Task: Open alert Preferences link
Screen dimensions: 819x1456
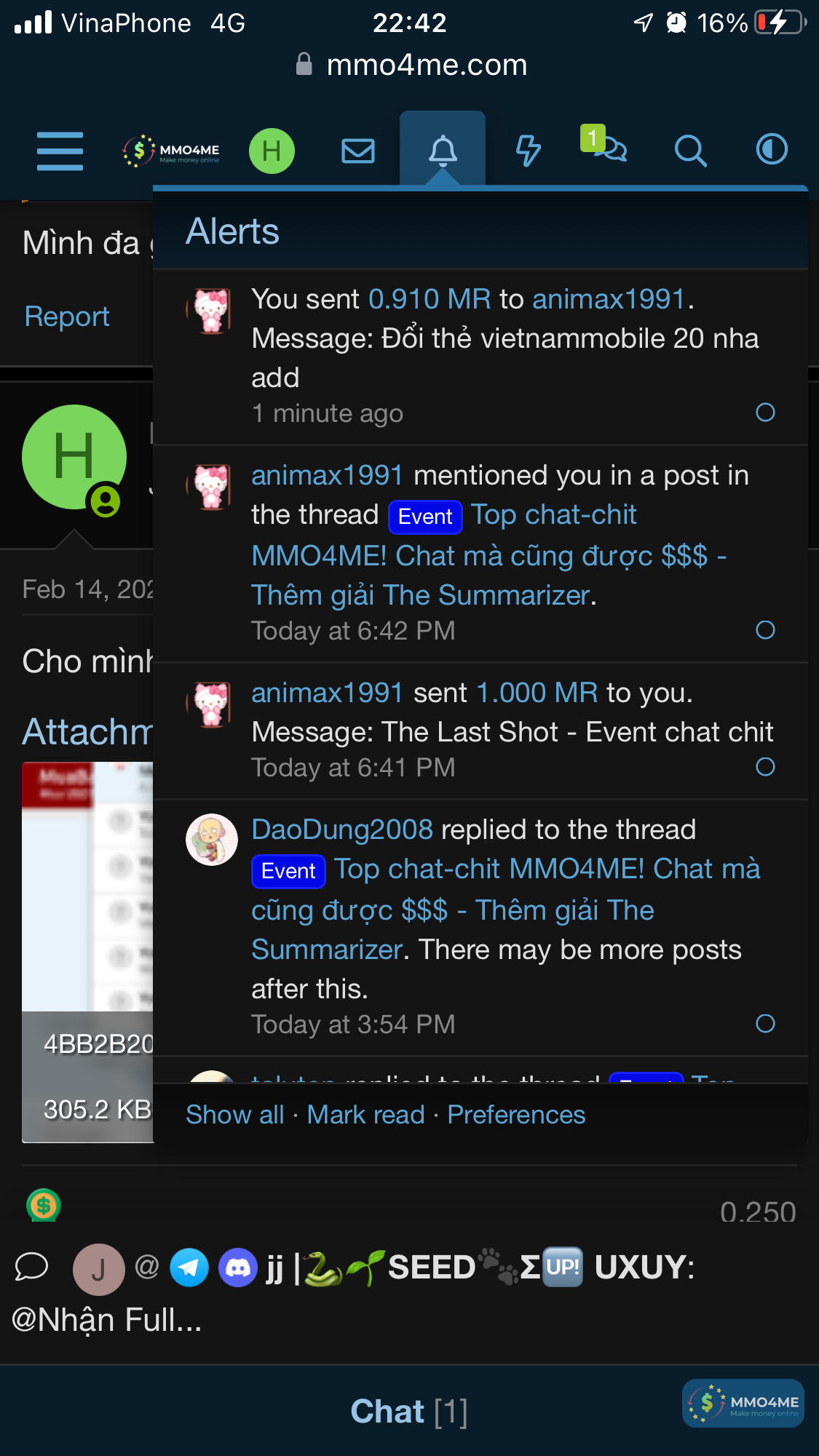Action: pos(516,1115)
